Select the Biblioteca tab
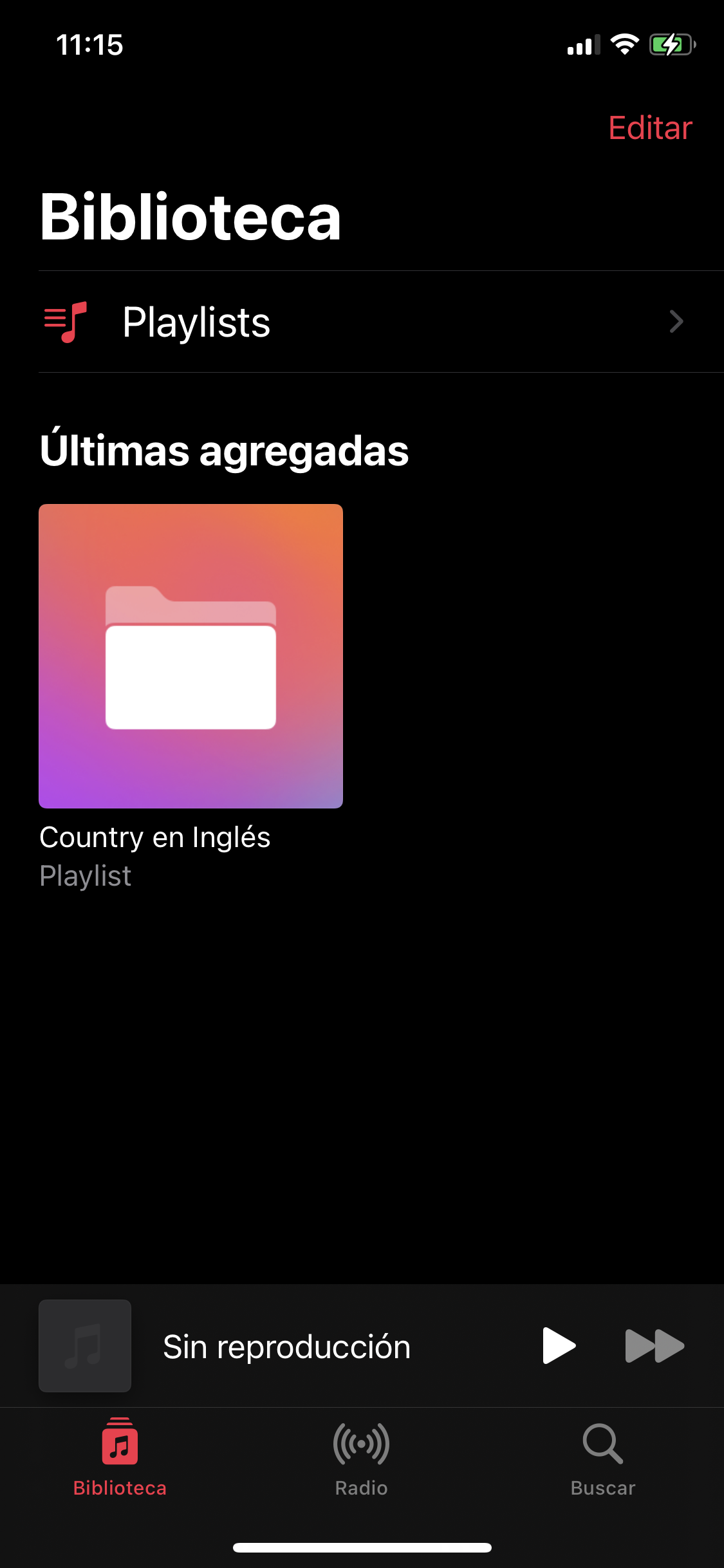The image size is (724, 1568). [120, 1458]
